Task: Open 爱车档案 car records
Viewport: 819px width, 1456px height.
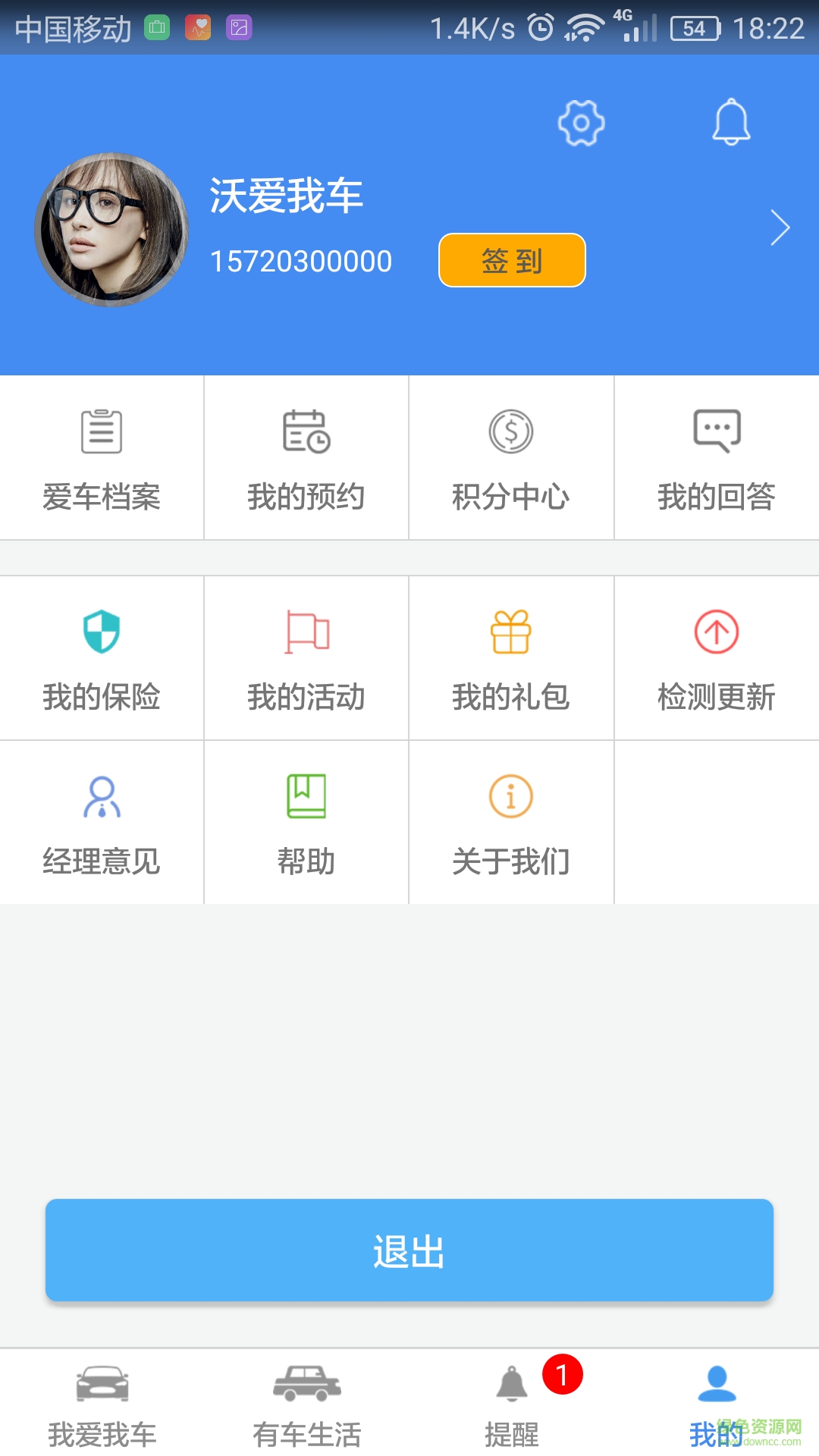Action: coord(102,458)
